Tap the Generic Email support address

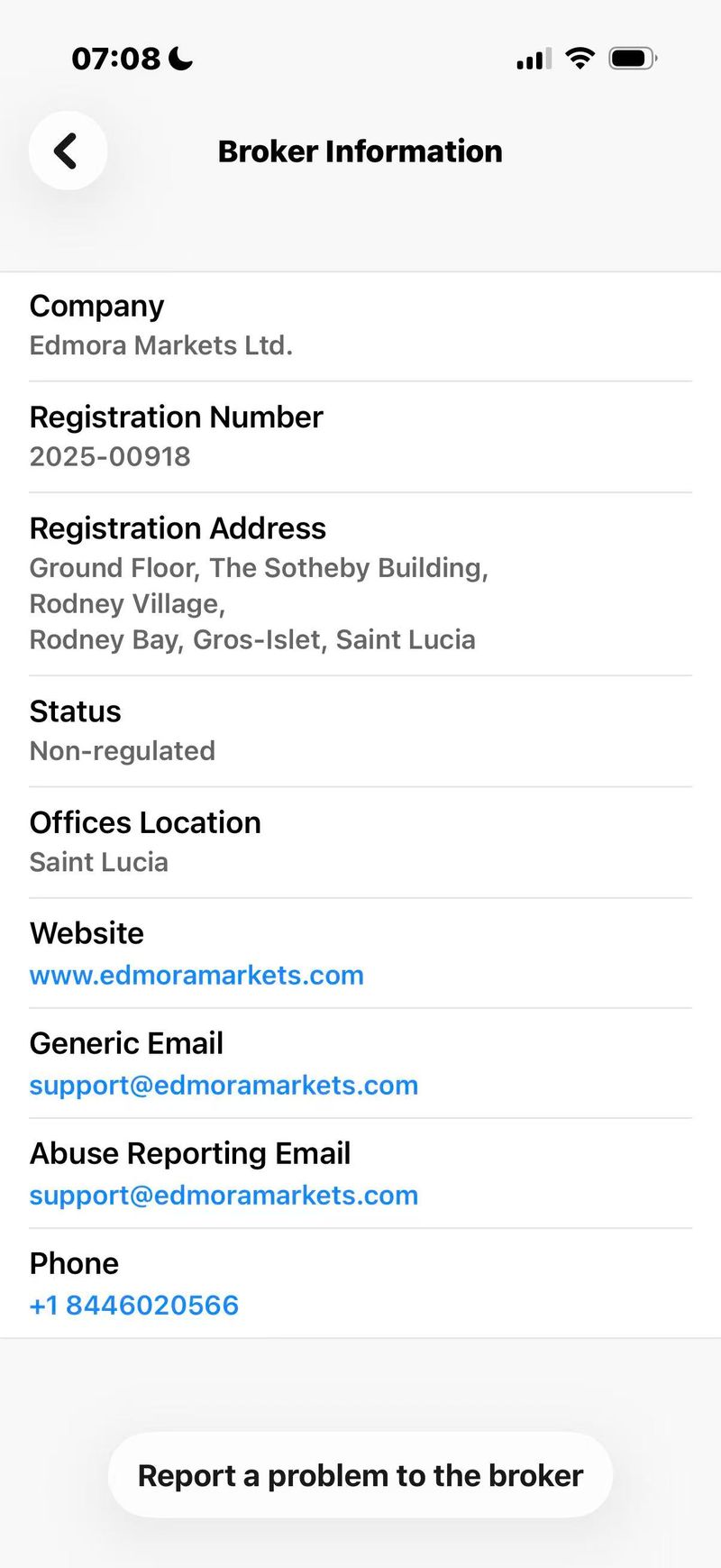pos(224,1085)
